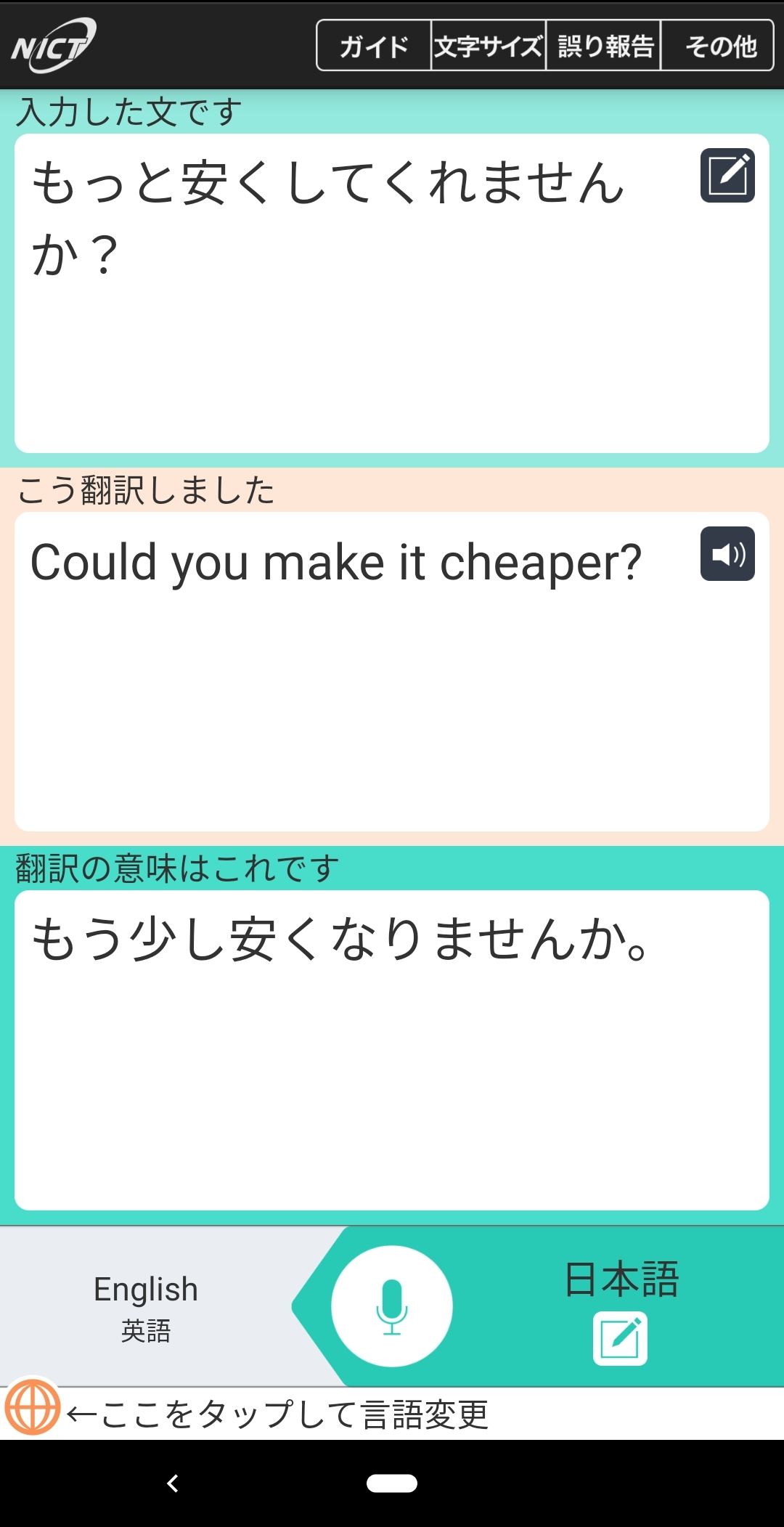The height and width of the screenshot is (1527, 784).
Task: Edit the input sentence with pencil icon
Action: point(727,175)
